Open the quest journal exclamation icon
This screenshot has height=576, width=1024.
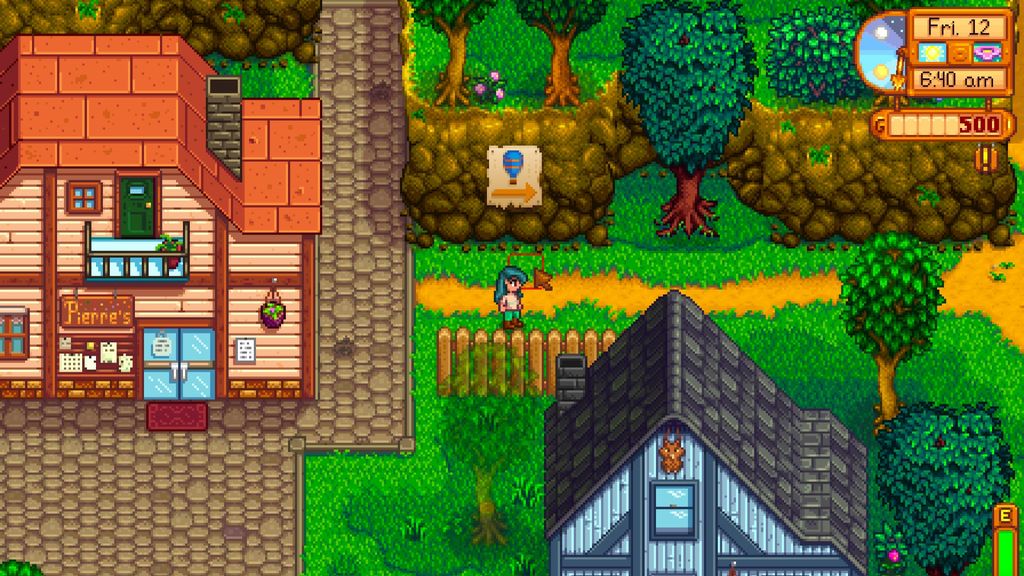pos(988,158)
